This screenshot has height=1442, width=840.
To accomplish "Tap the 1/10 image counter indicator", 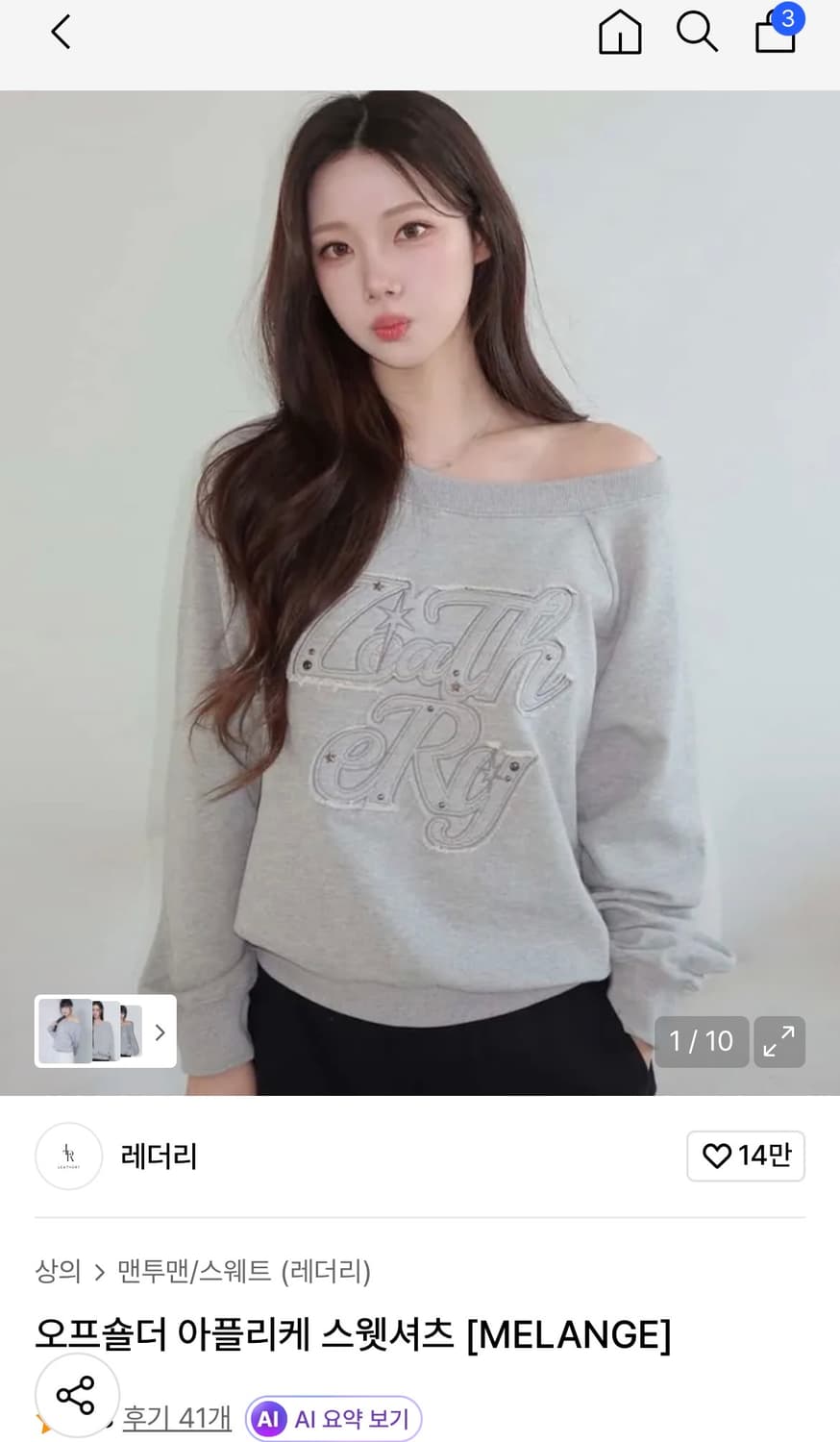I will pyautogui.click(x=701, y=1042).
